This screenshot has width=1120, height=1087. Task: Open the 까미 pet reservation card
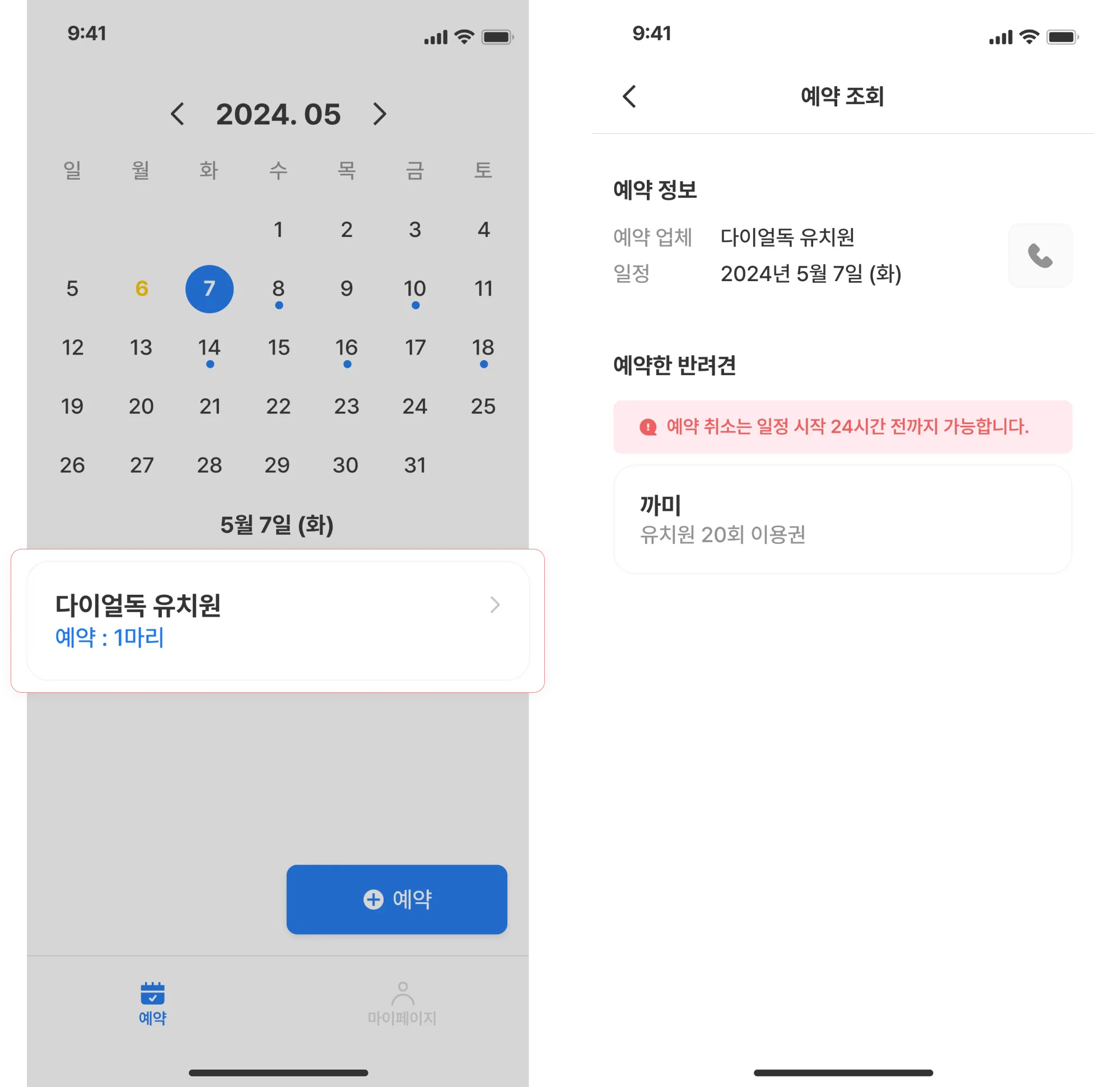coord(842,519)
